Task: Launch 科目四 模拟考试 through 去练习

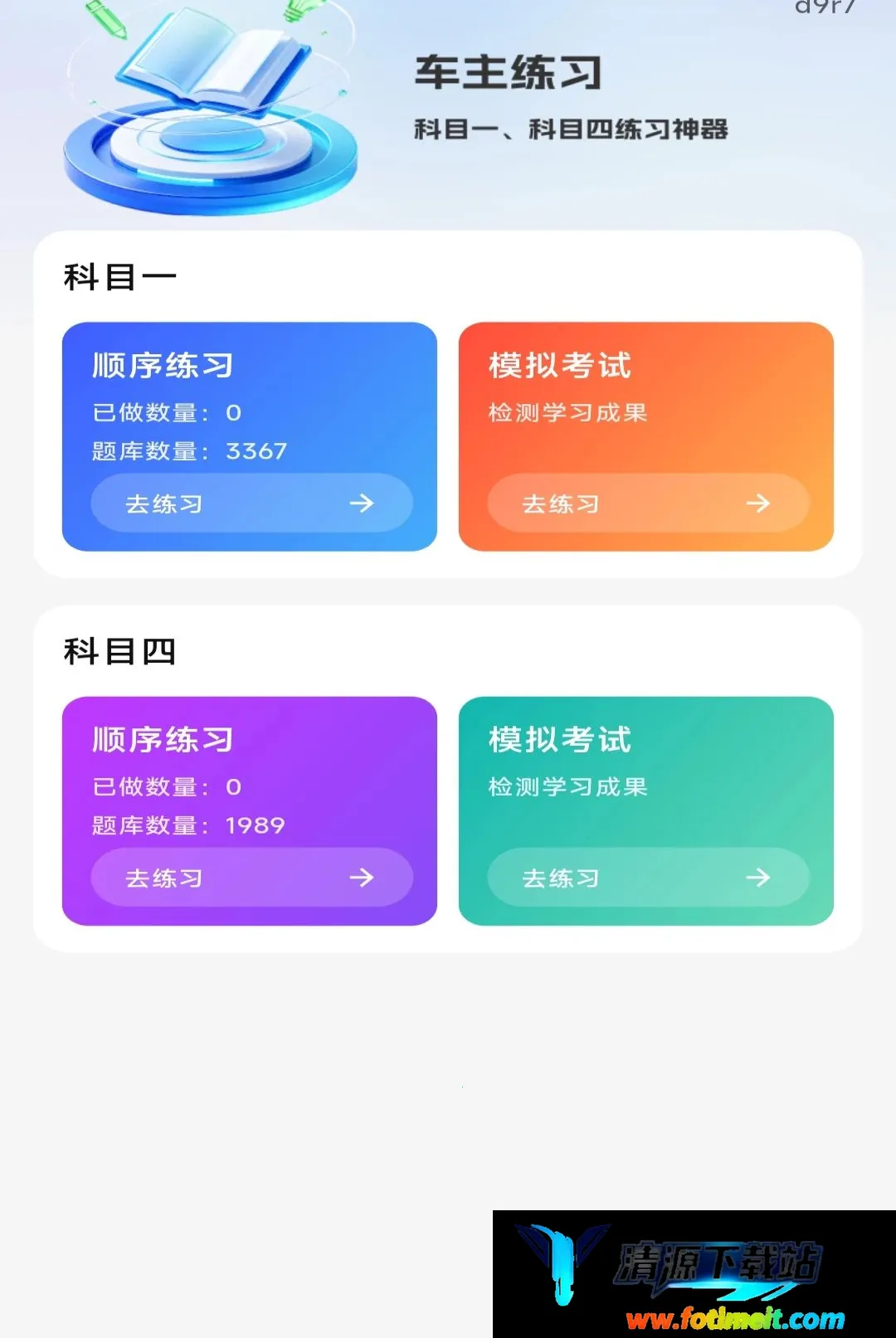Action: (648, 877)
